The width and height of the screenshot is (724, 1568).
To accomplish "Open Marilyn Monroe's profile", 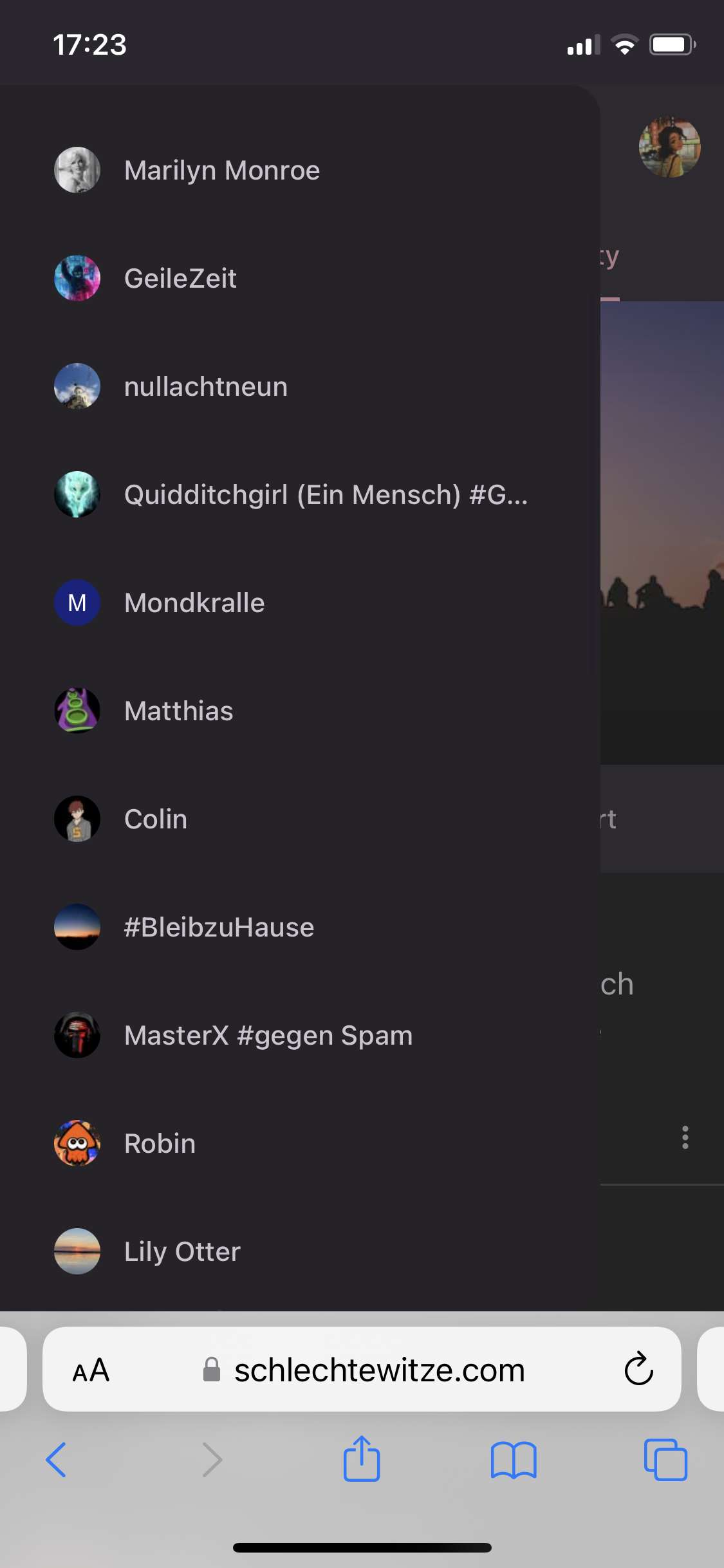I will (x=221, y=171).
